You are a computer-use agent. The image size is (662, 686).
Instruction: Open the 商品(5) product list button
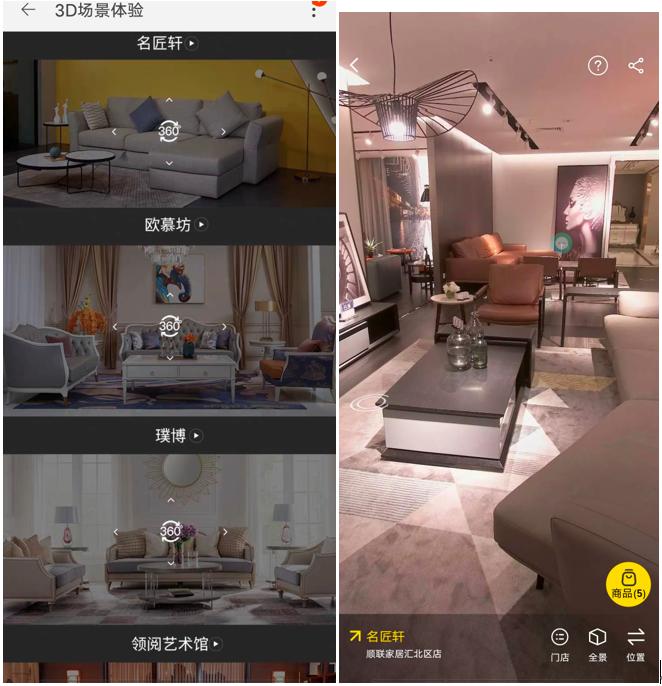[x=628, y=583]
